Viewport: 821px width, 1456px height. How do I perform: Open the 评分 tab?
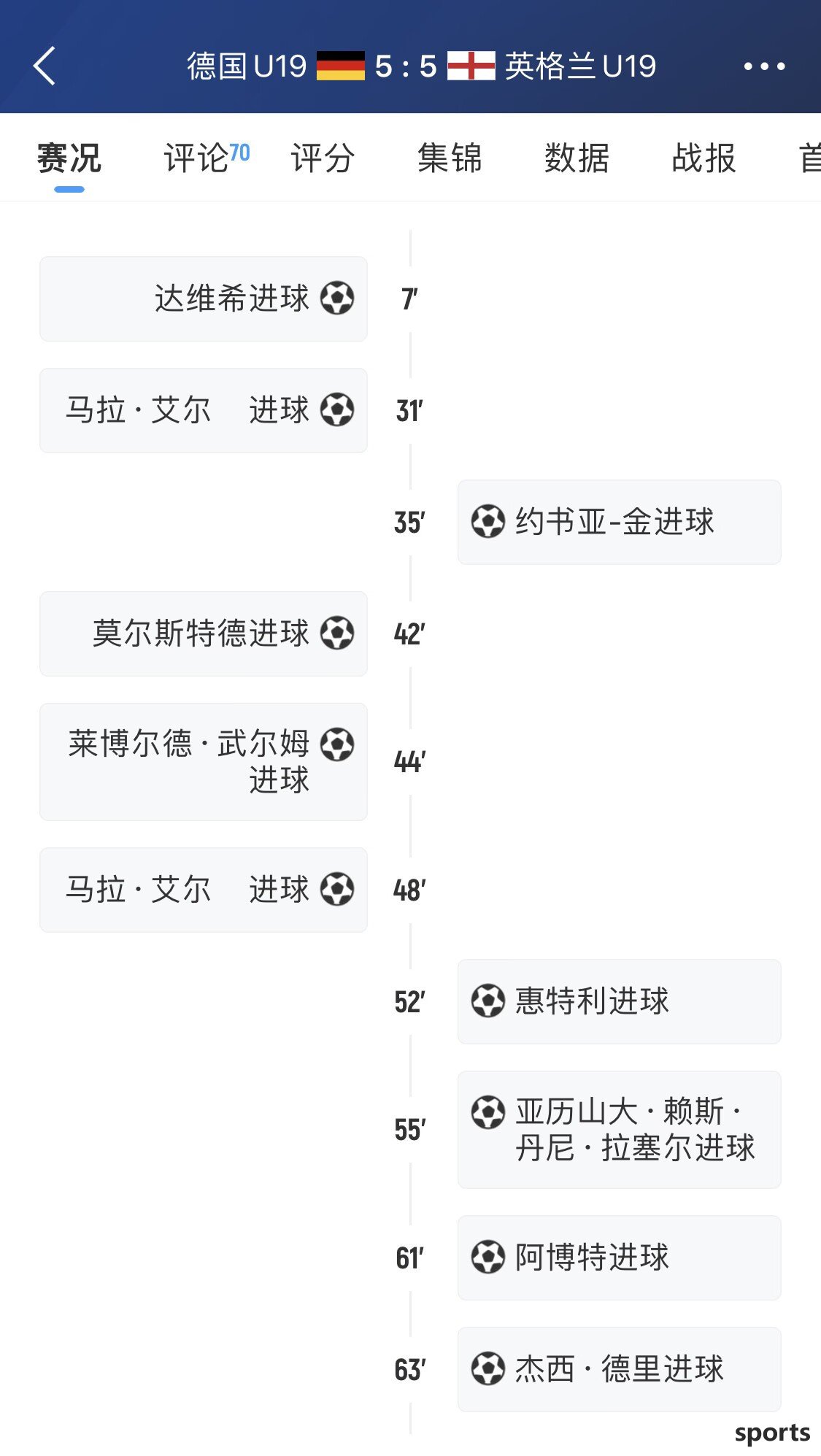point(323,158)
